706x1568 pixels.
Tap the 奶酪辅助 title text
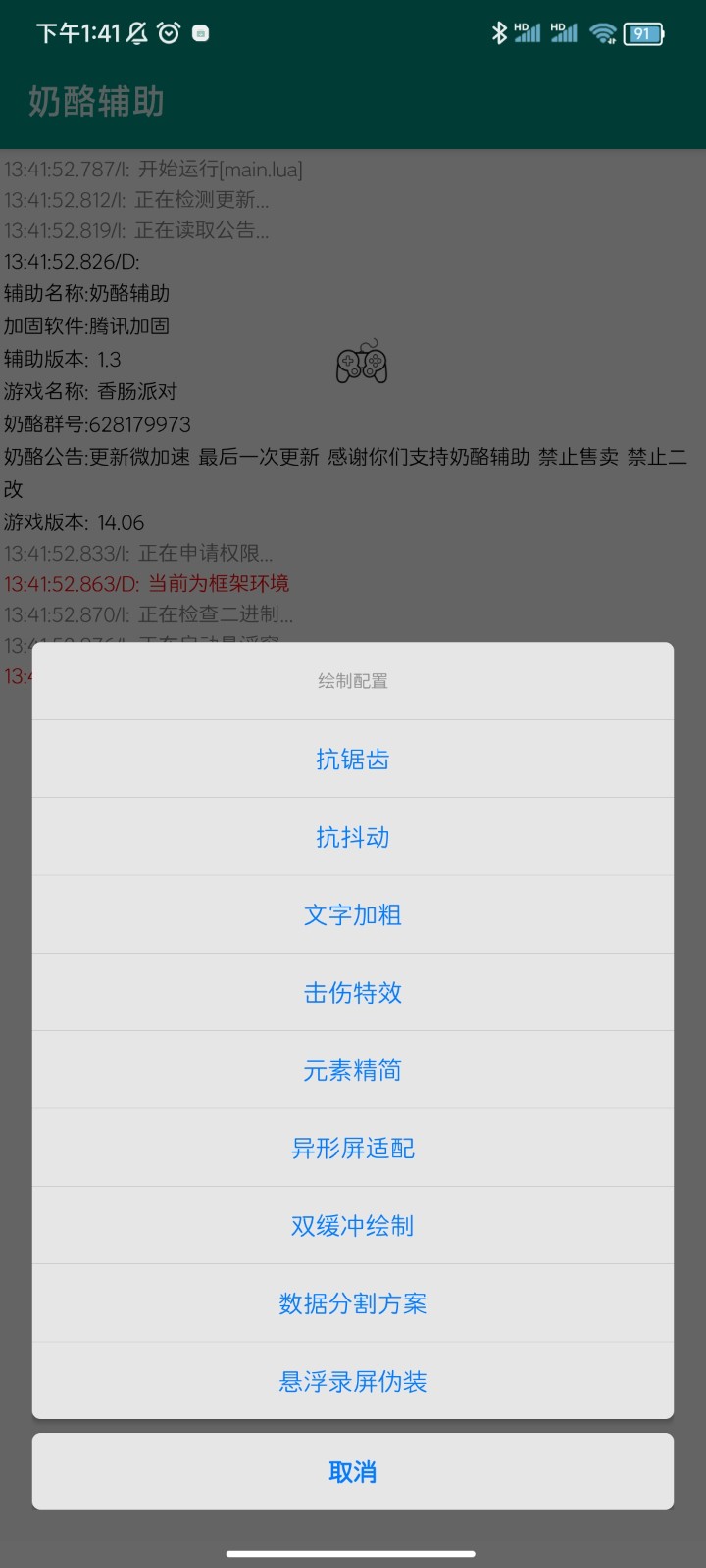tap(95, 101)
